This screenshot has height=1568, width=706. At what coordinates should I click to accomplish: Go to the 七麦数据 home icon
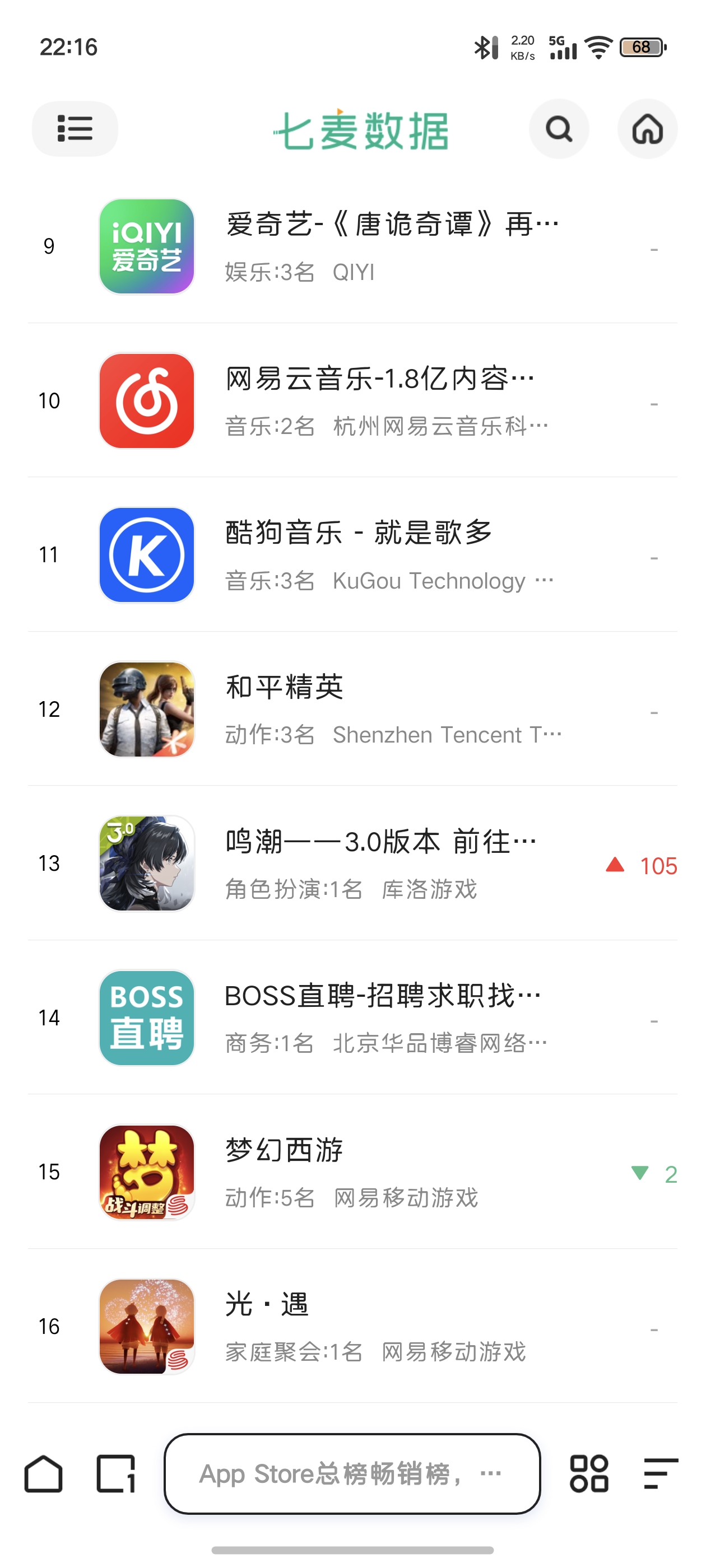(647, 128)
